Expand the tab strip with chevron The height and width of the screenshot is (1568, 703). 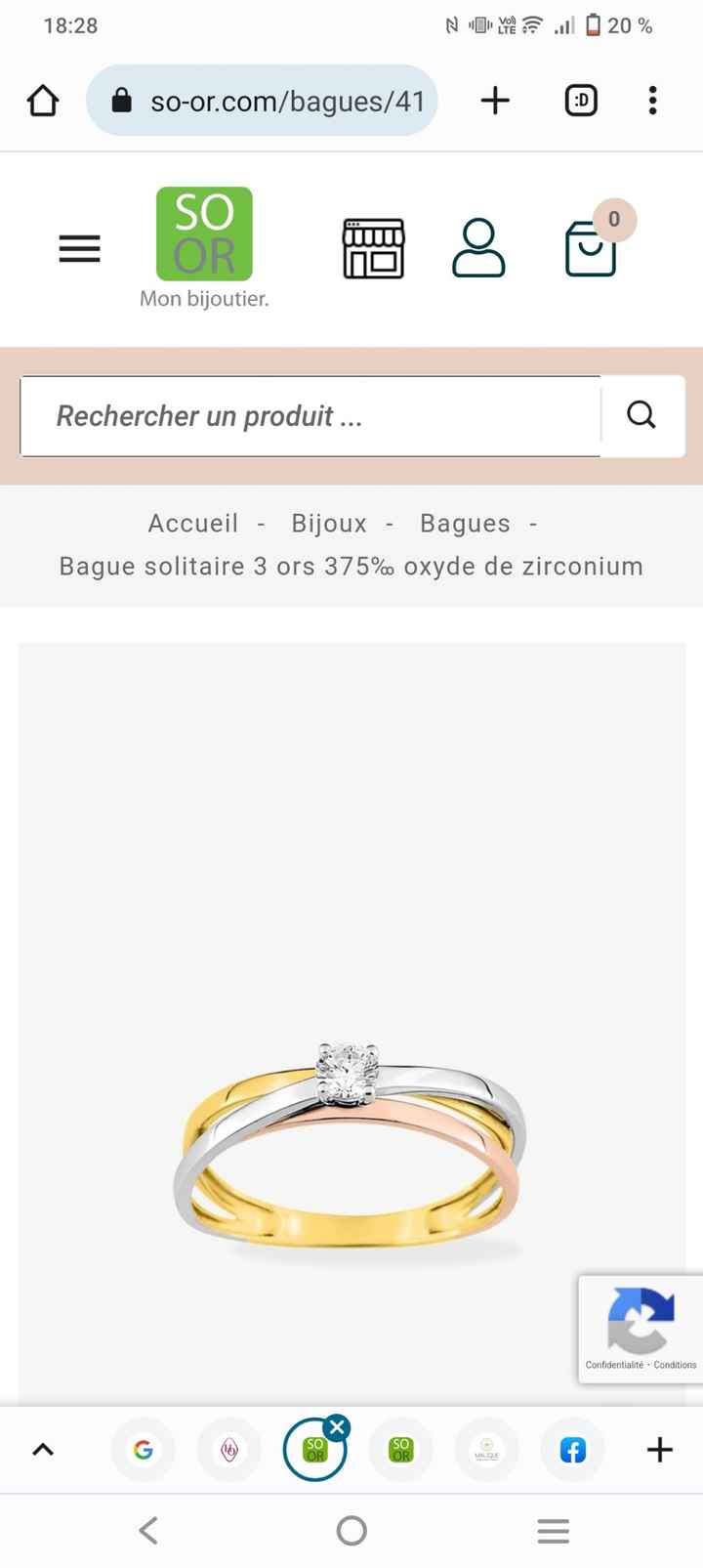(43, 1450)
